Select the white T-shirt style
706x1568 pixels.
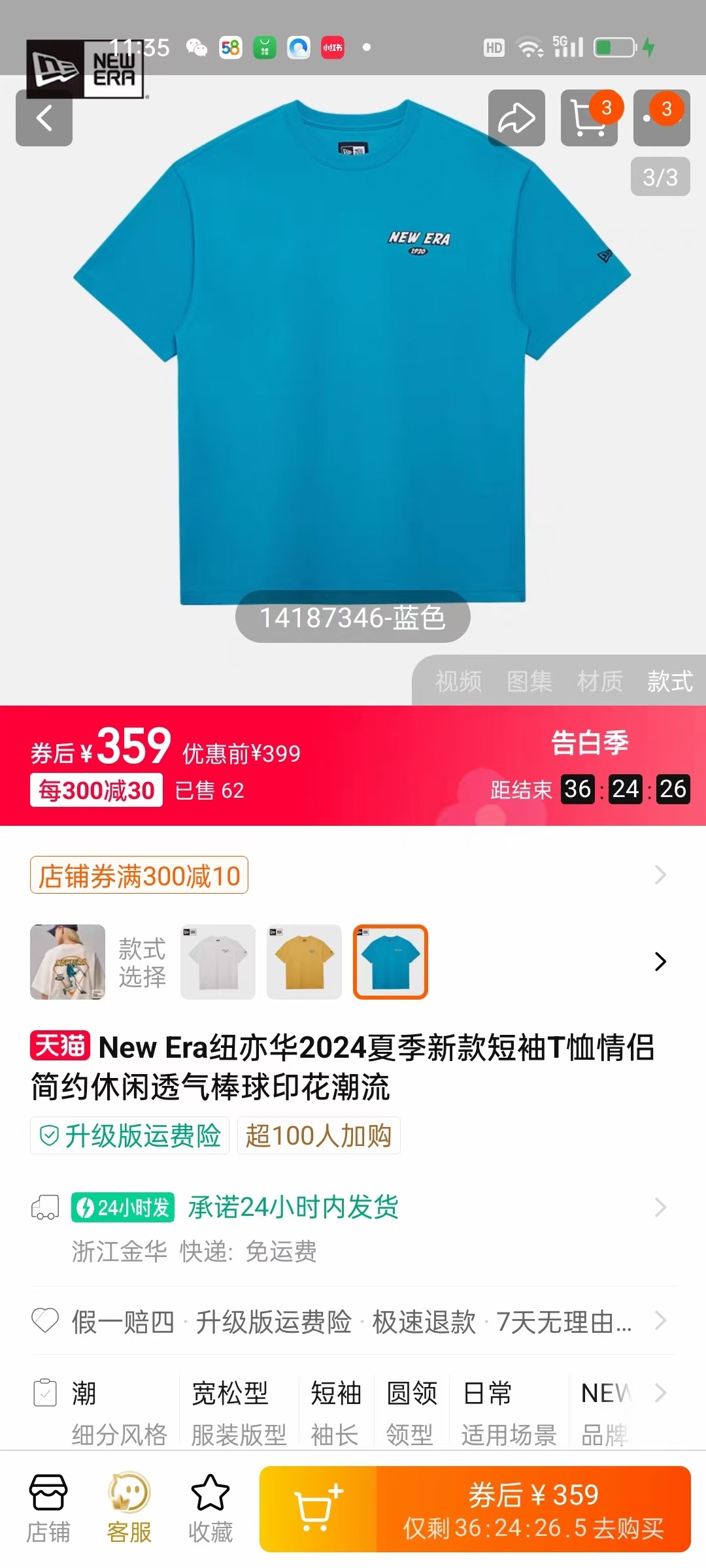click(x=218, y=962)
